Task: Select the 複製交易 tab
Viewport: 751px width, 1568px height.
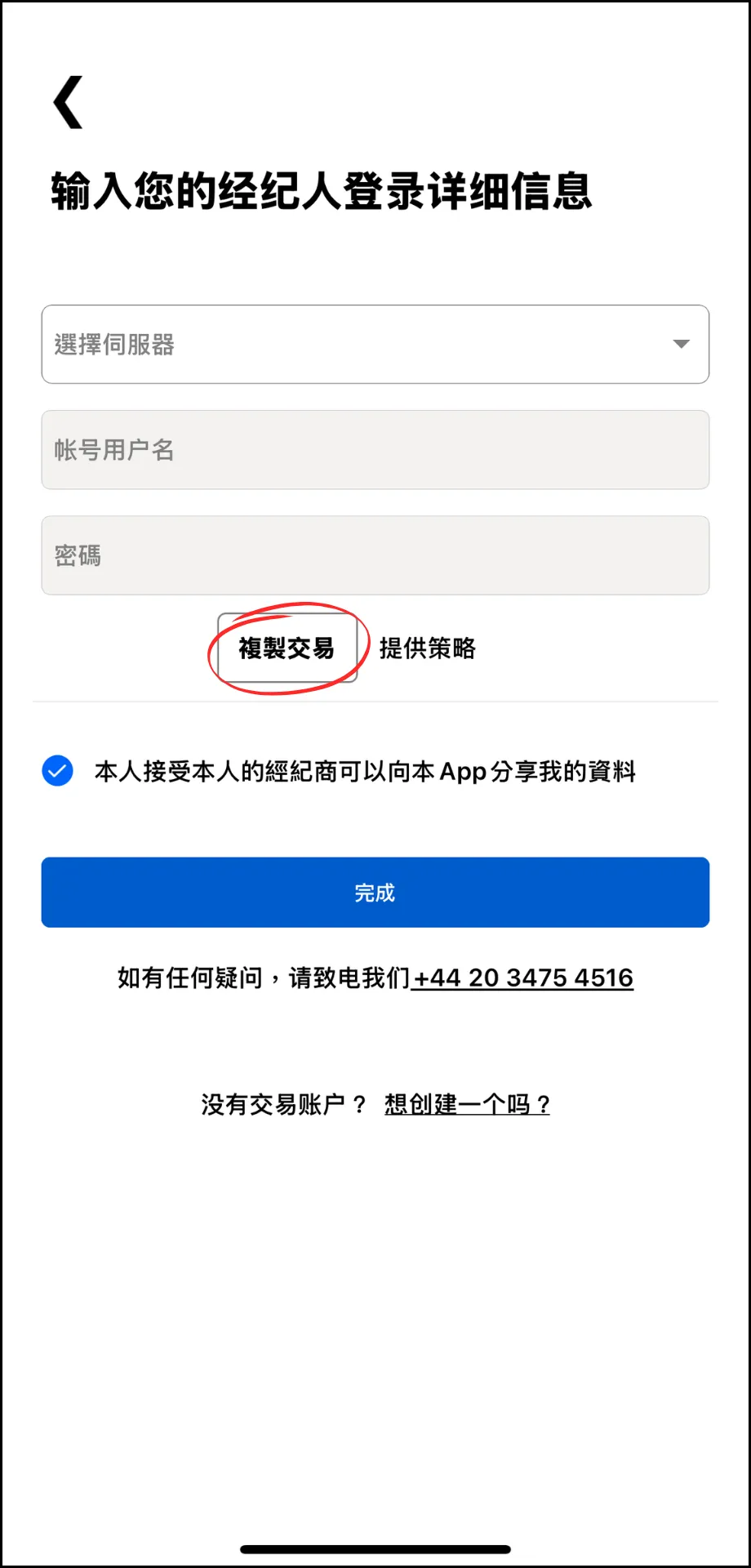Action: [287, 648]
